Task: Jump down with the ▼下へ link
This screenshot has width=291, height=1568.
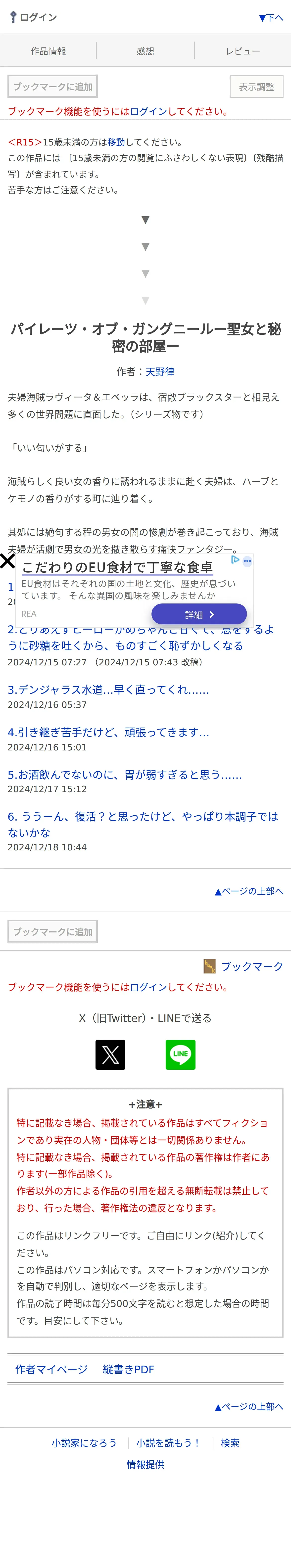Action: [270, 18]
